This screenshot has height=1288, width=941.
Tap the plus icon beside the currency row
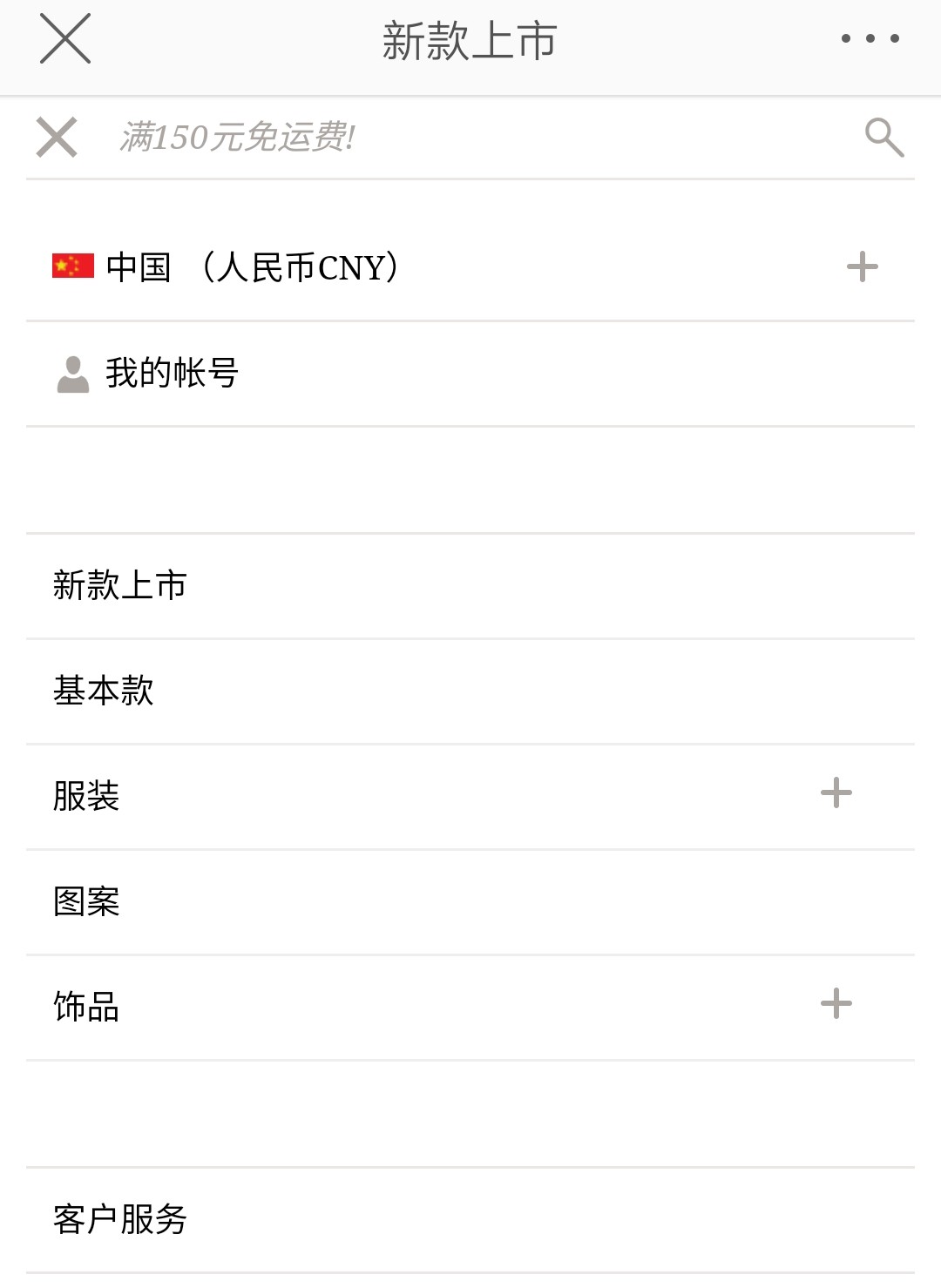coord(862,266)
